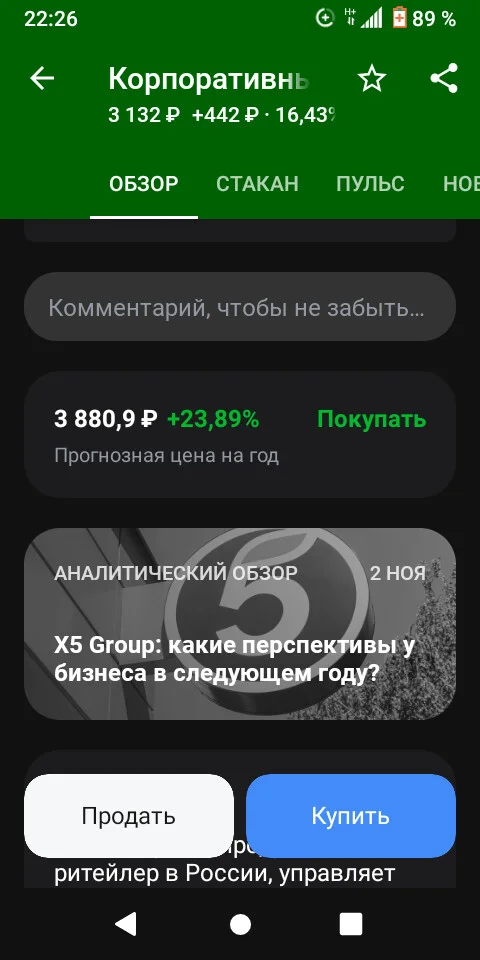
Task: Open the X5 Group analytical review
Action: coord(240,623)
